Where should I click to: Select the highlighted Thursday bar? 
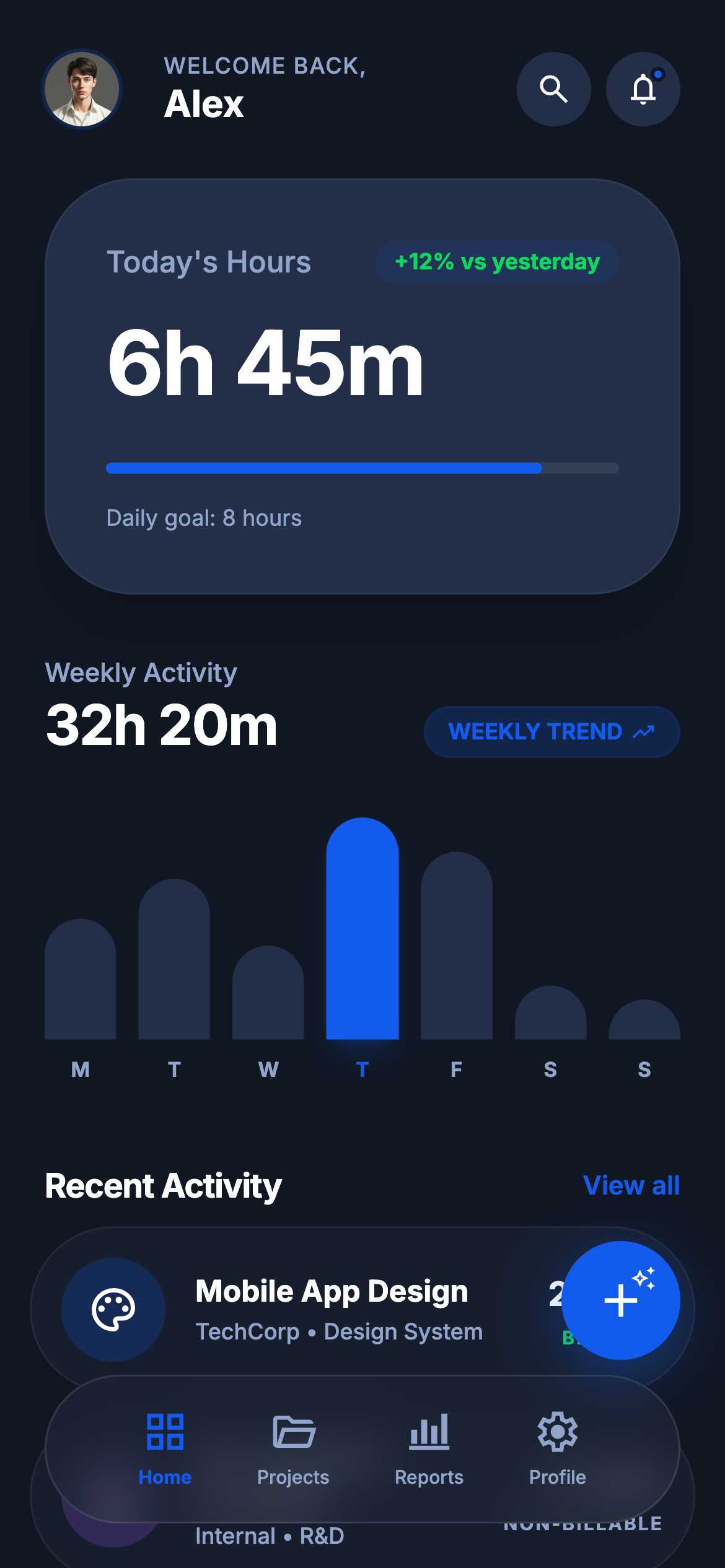coord(362,929)
